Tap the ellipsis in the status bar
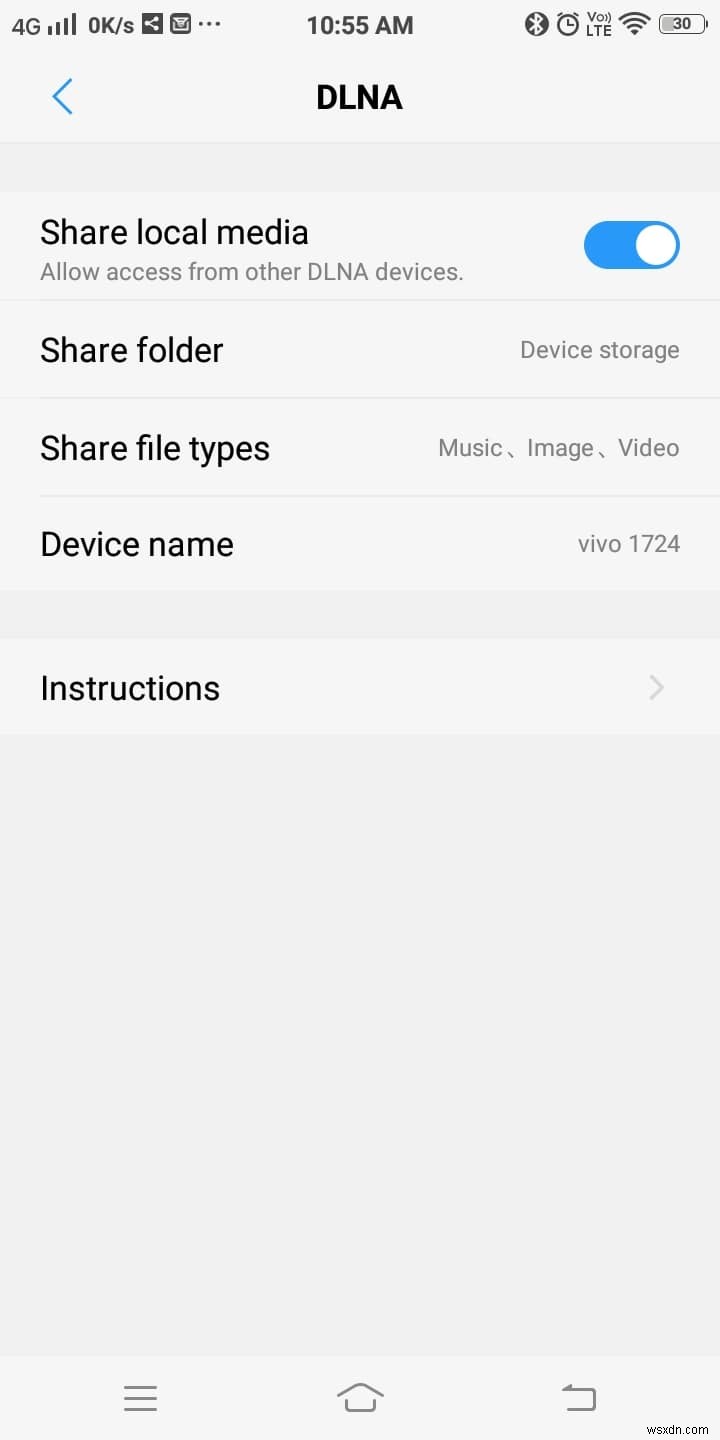The image size is (720, 1440). (x=210, y=24)
